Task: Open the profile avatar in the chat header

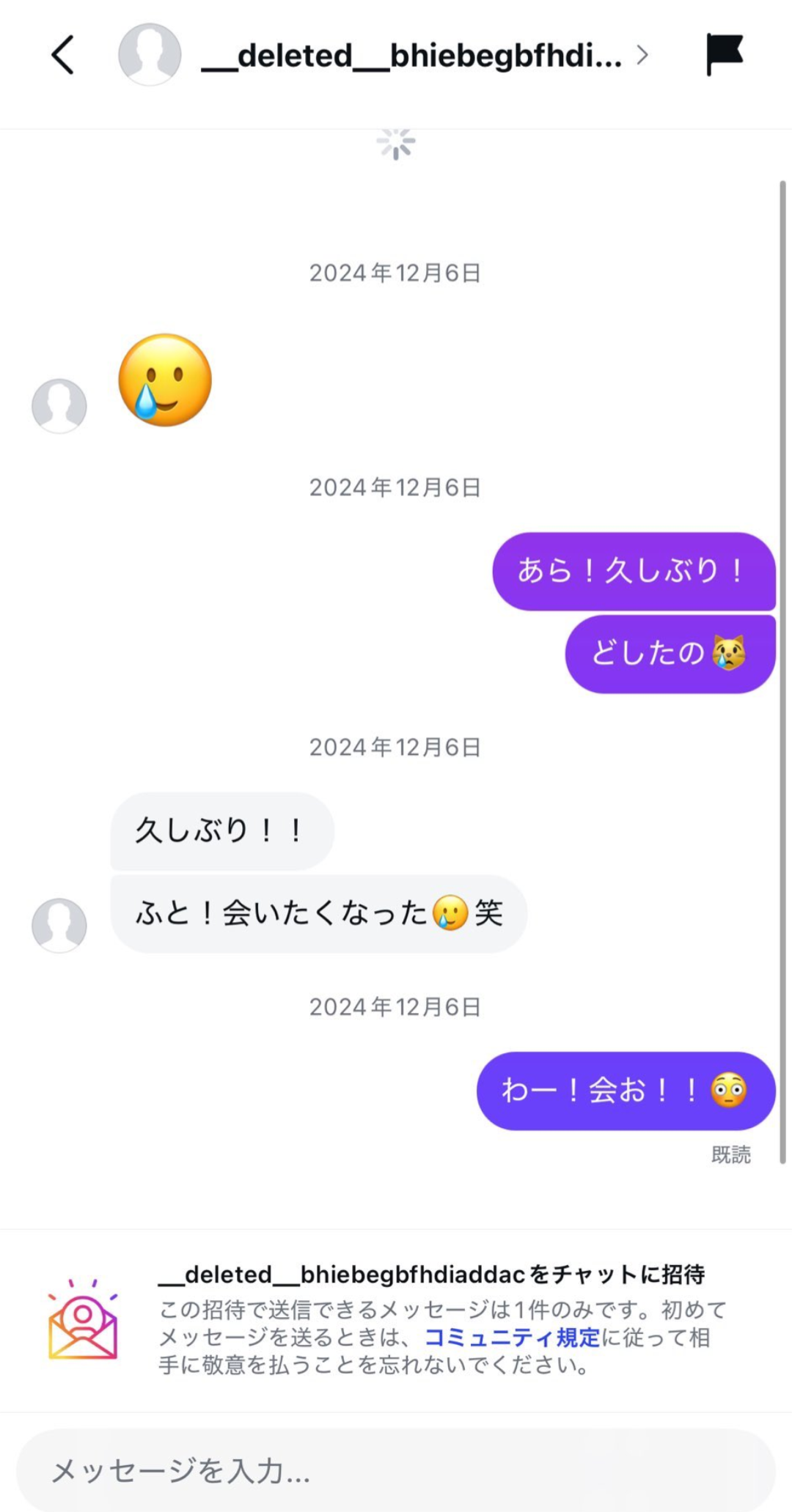Action: [150, 56]
